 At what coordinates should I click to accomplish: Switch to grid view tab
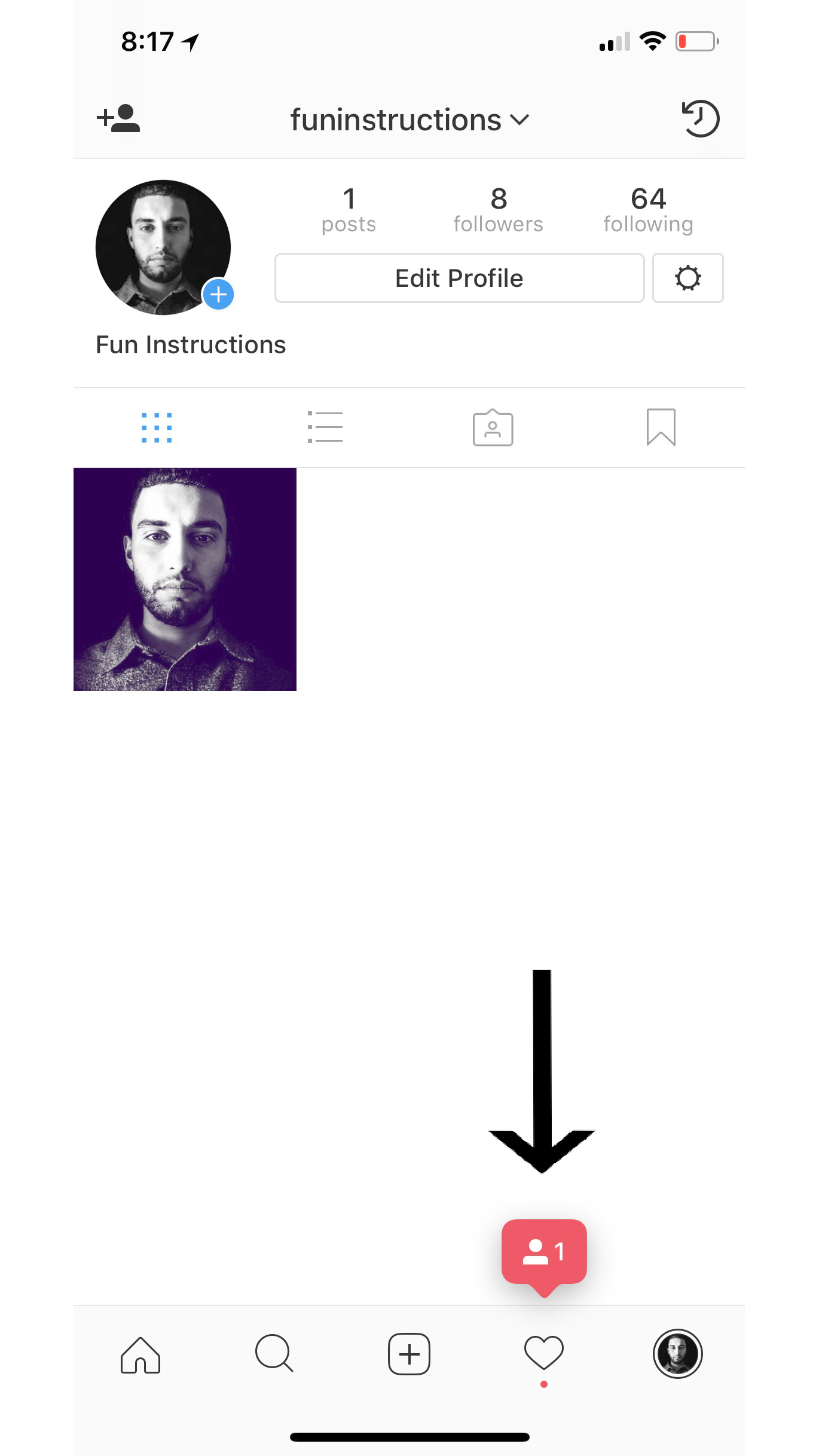[157, 427]
